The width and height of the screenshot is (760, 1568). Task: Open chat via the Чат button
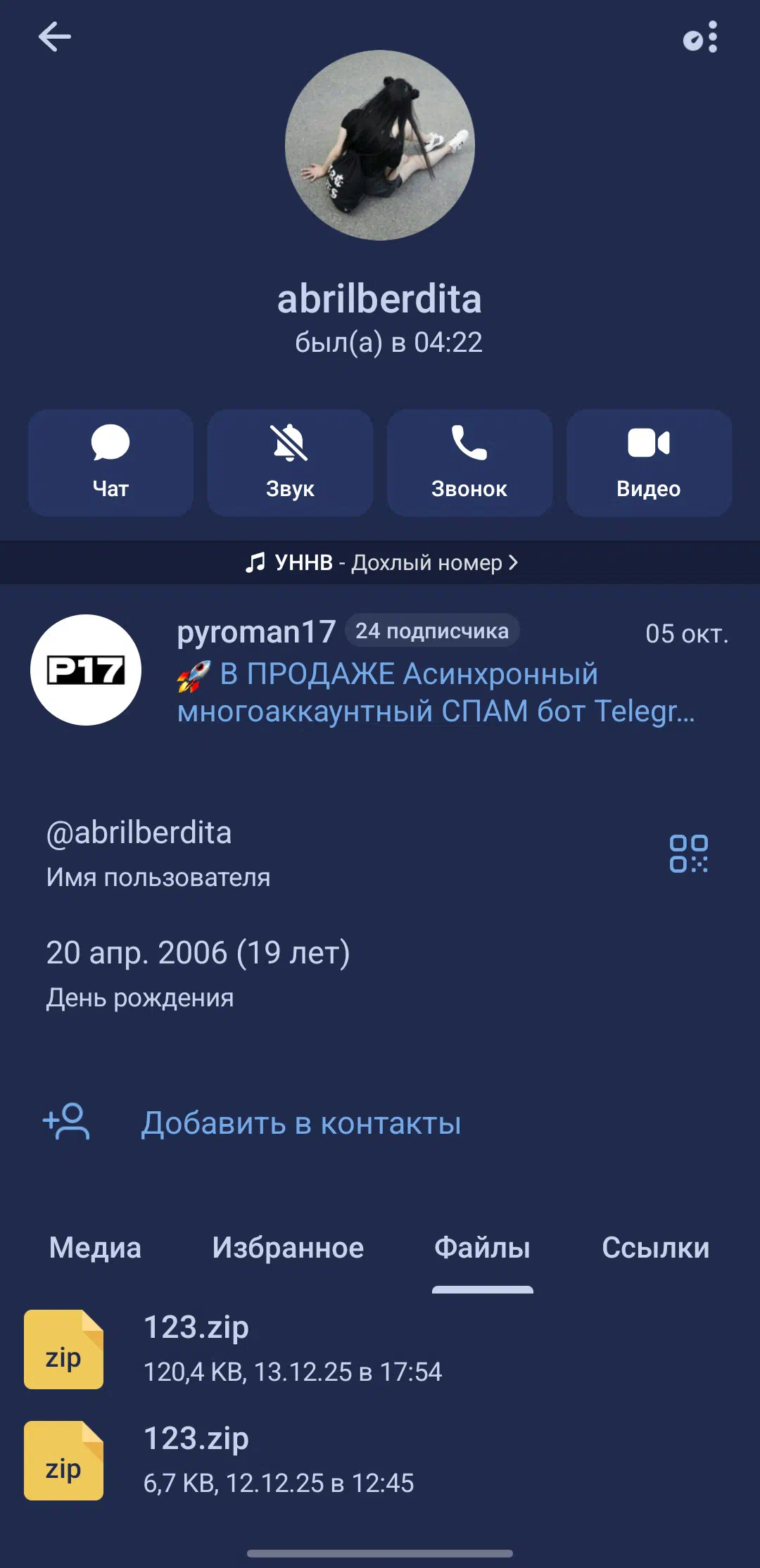[x=110, y=462]
